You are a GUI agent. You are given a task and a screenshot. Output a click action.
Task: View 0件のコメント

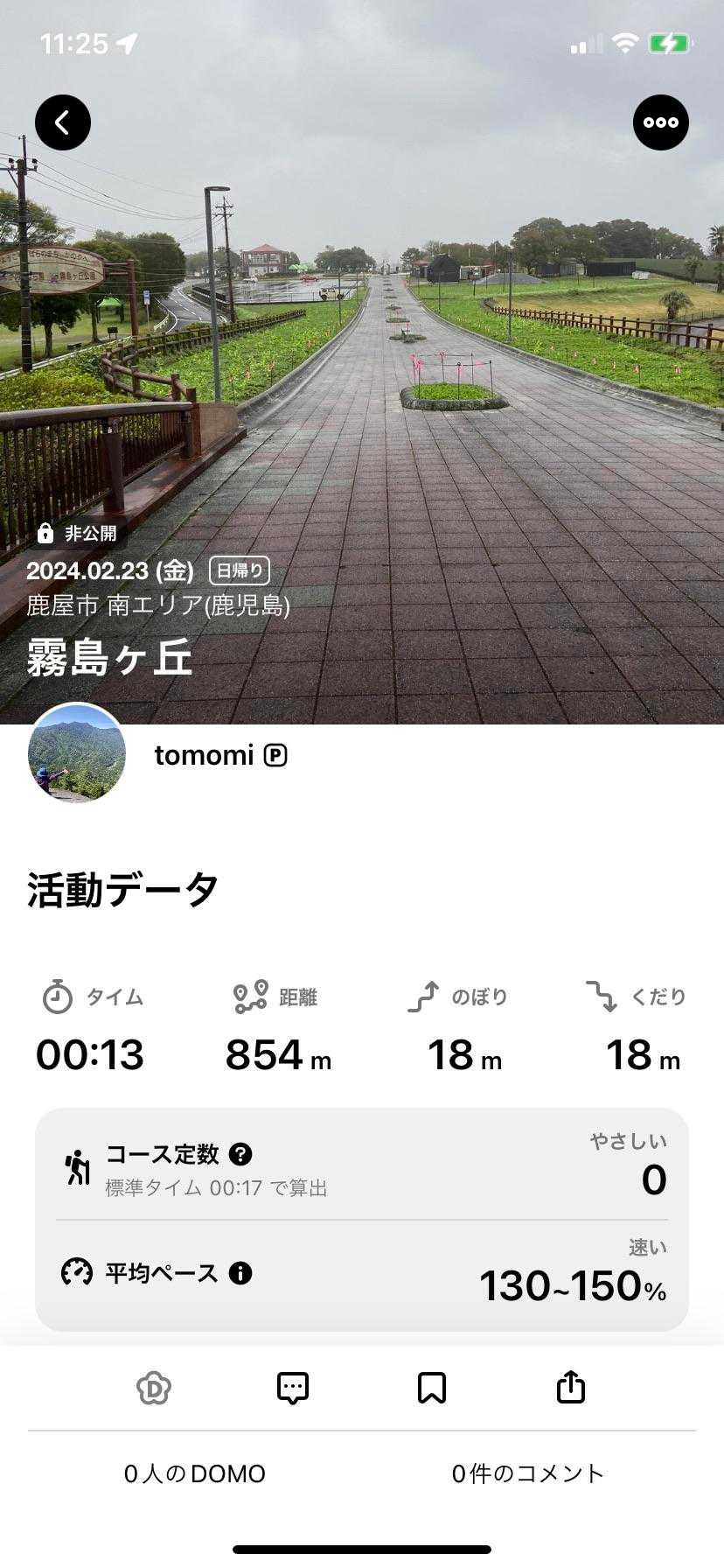tap(528, 1473)
